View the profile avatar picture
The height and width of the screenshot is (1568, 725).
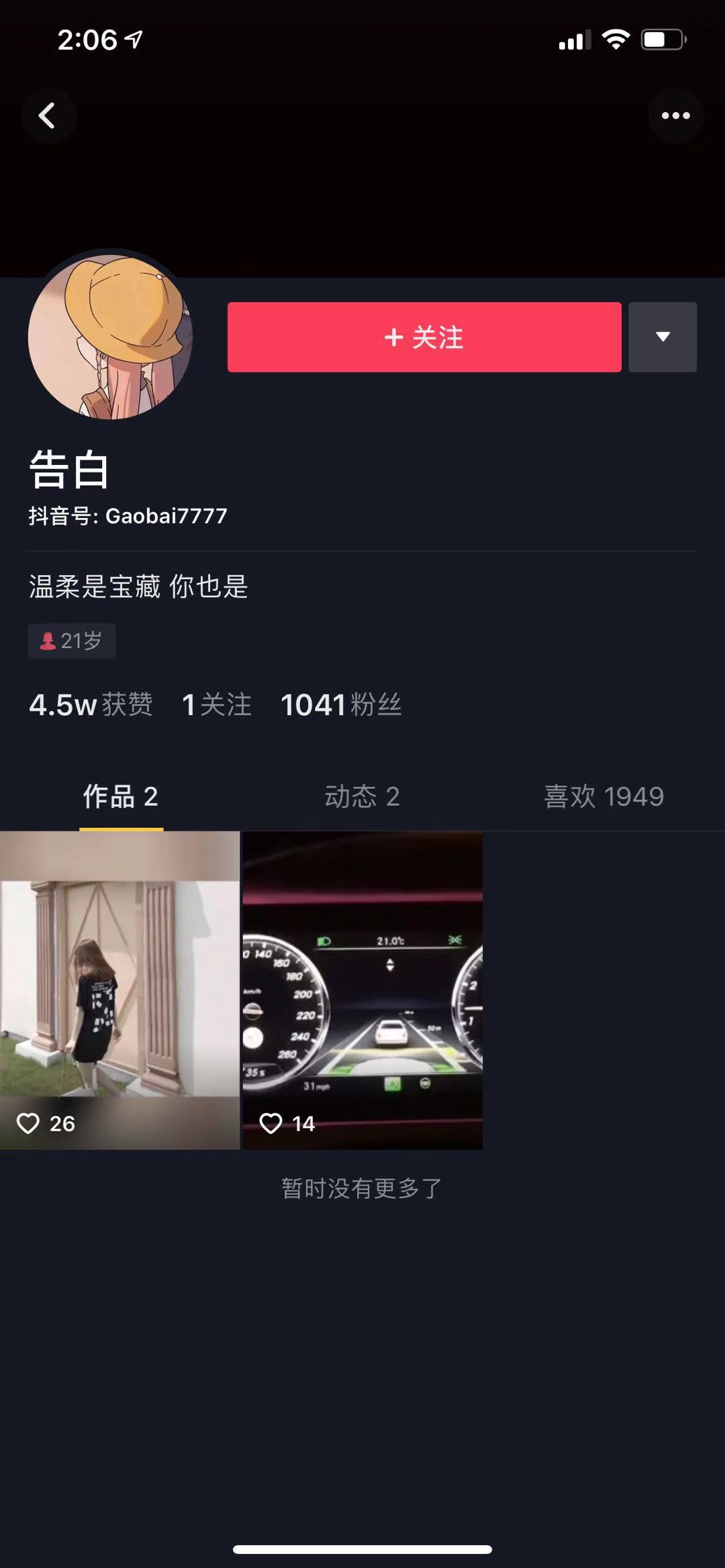coord(111,337)
